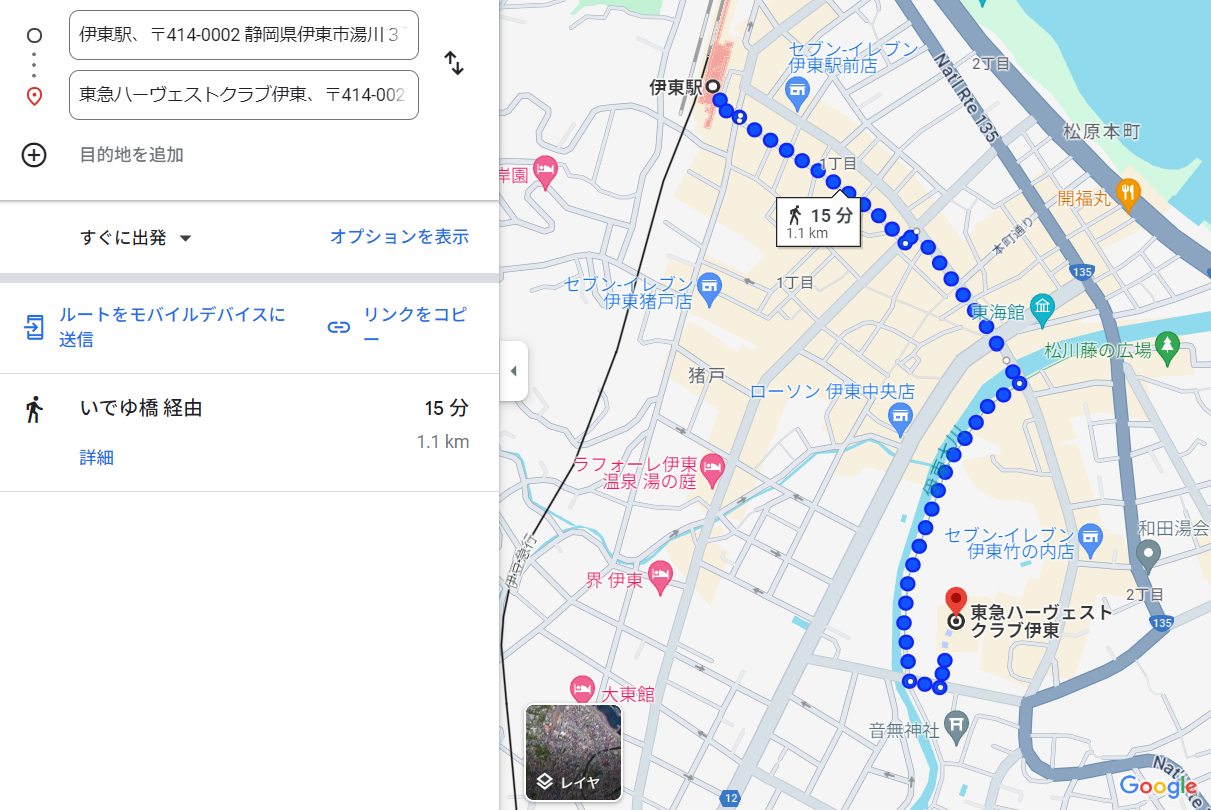Edit the 伊東駅 starting point field

tap(243, 35)
